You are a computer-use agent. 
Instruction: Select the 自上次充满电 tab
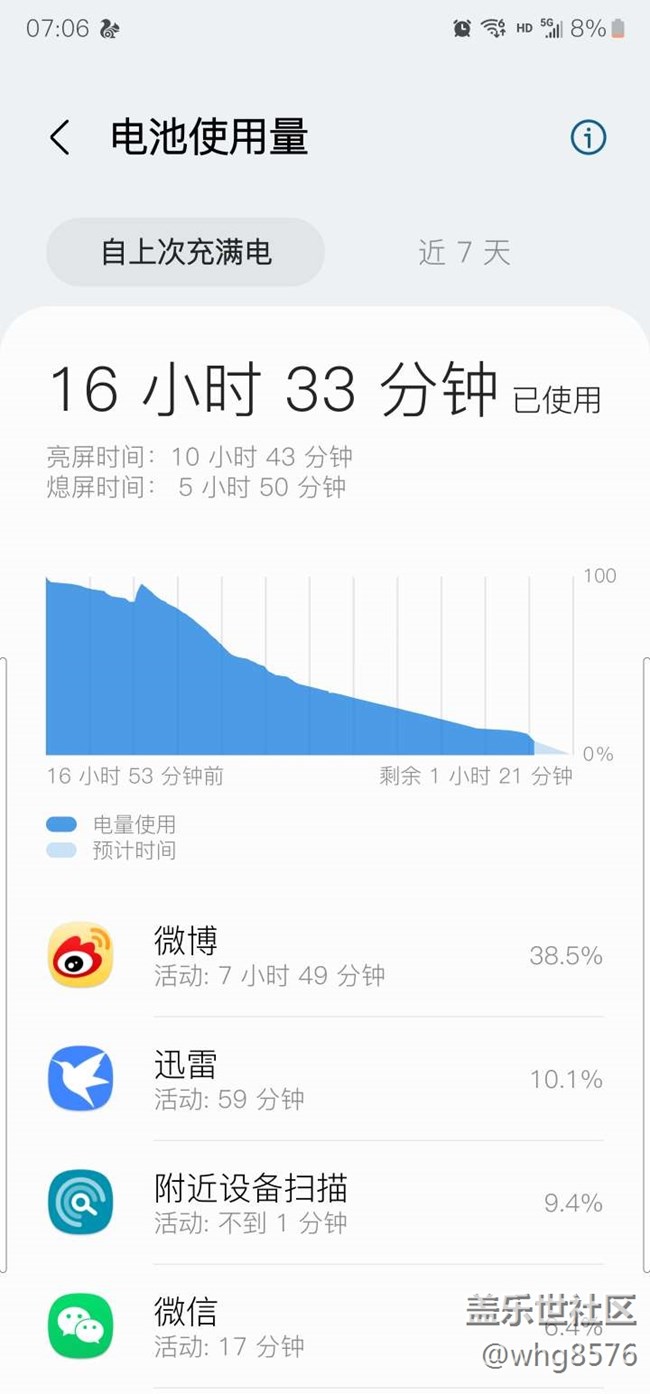click(186, 252)
